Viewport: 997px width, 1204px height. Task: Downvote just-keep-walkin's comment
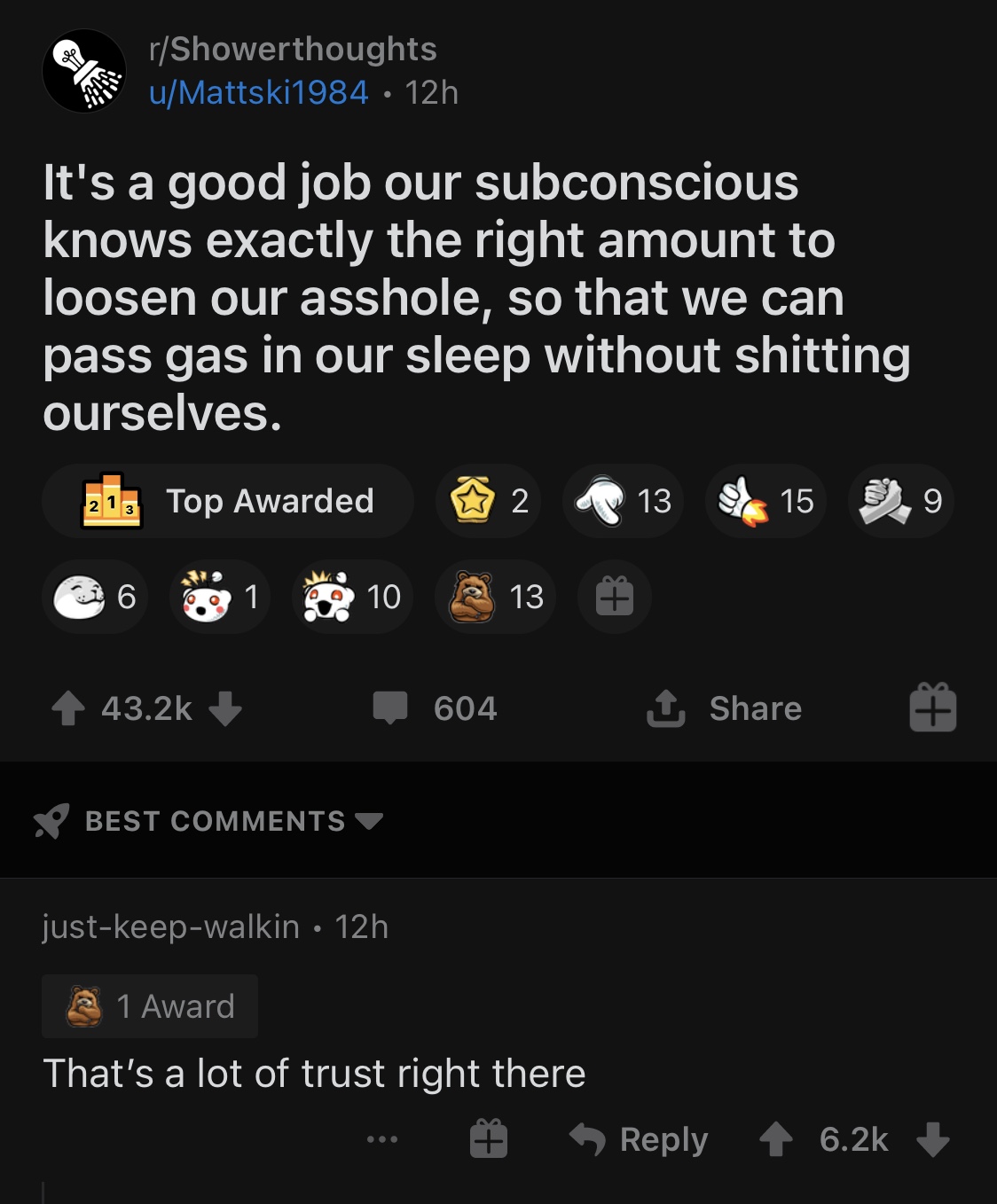click(932, 1139)
